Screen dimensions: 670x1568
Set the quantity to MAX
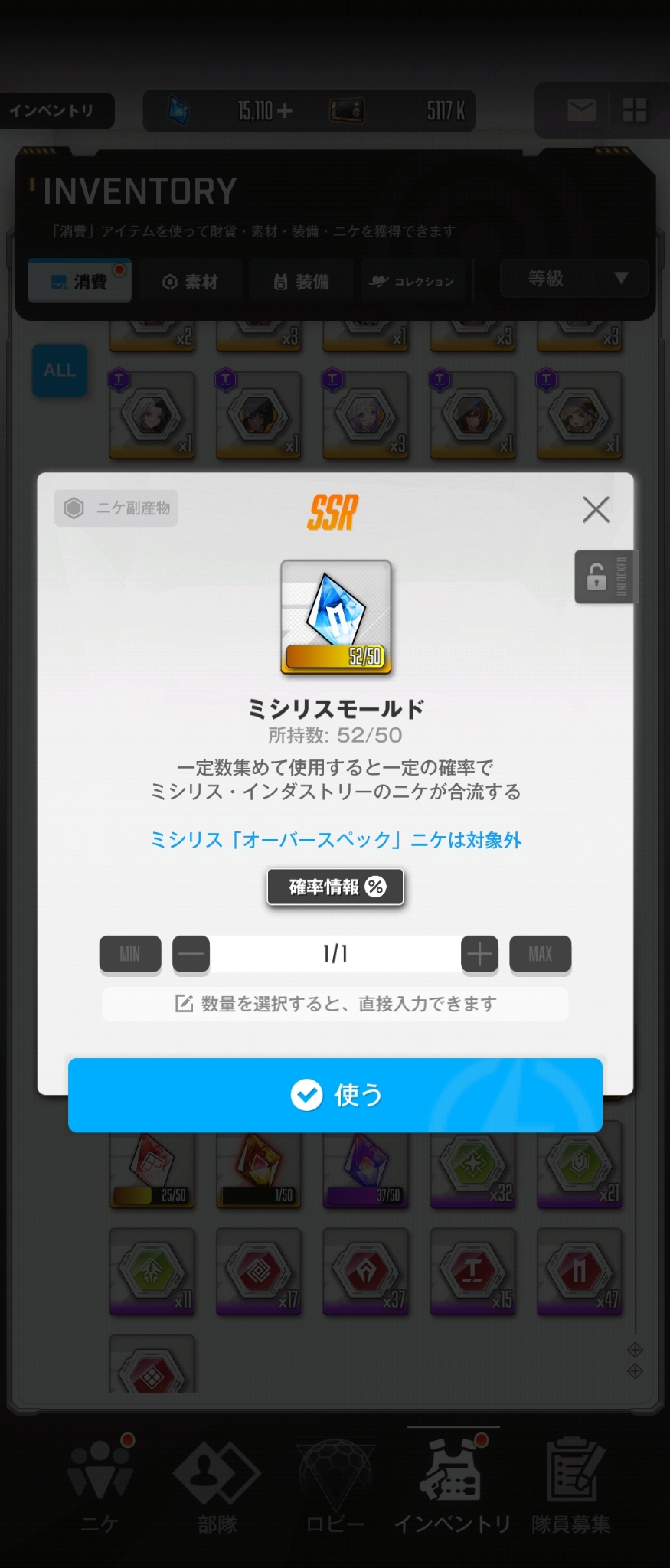click(540, 954)
